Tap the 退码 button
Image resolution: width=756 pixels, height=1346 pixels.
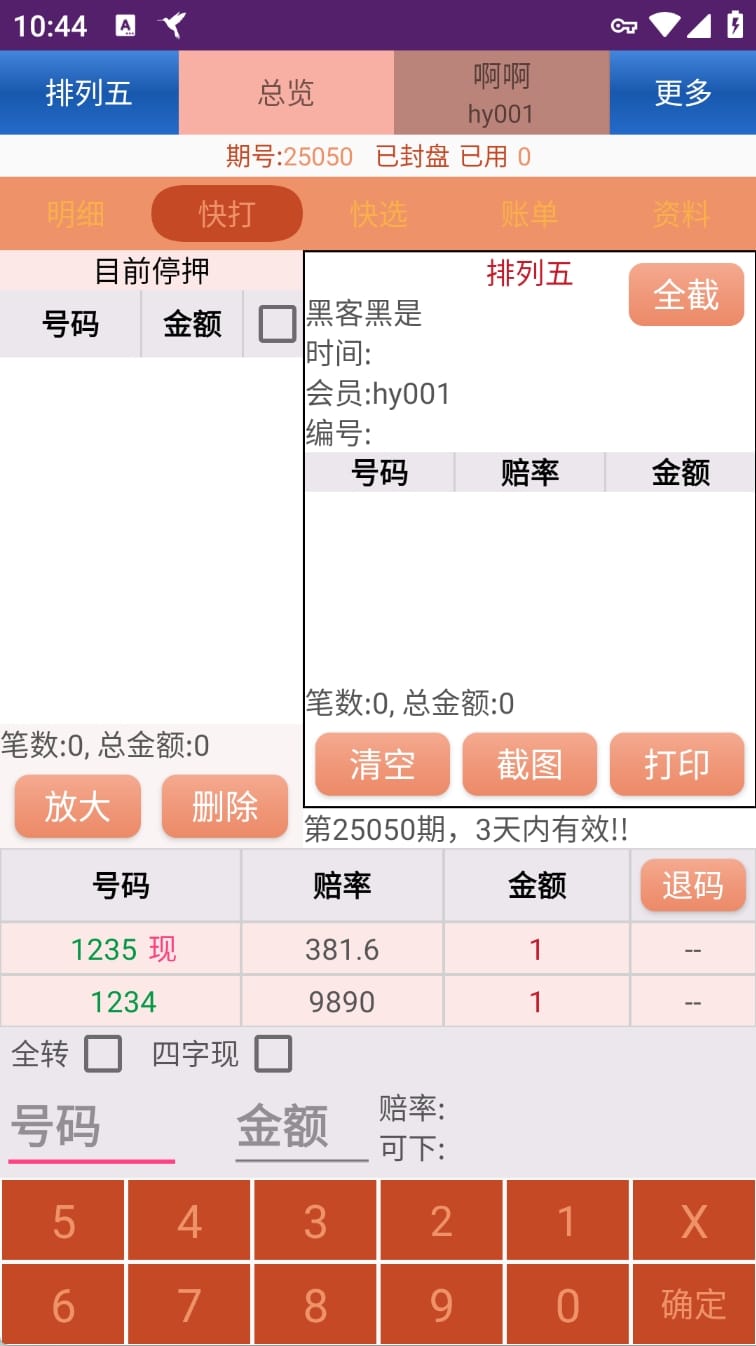(x=693, y=885)
